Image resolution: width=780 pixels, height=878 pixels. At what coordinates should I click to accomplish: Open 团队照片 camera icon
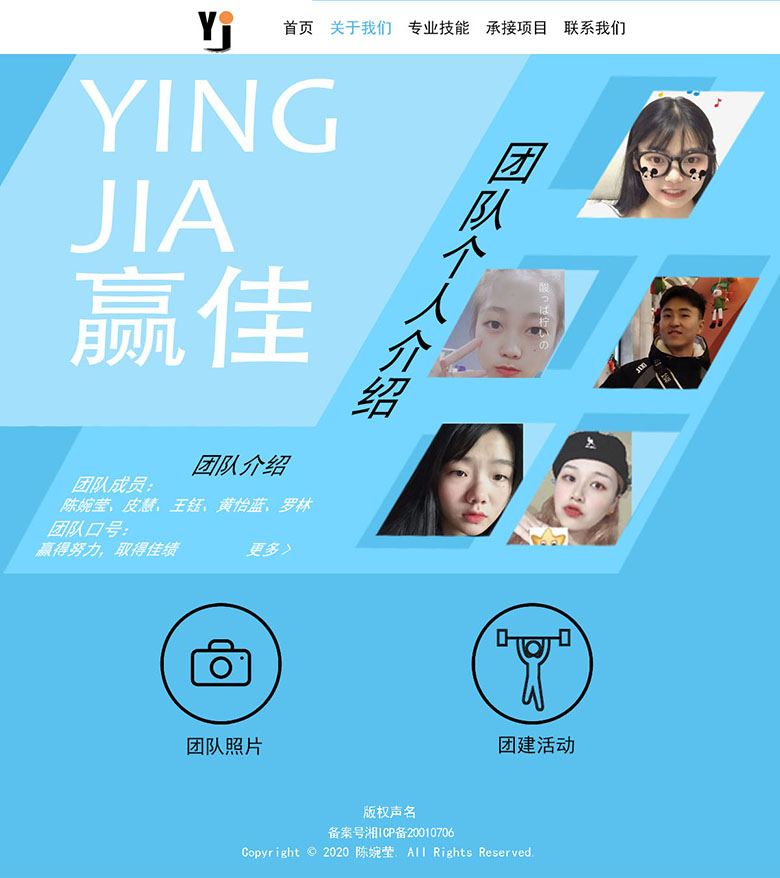[221, 663]
